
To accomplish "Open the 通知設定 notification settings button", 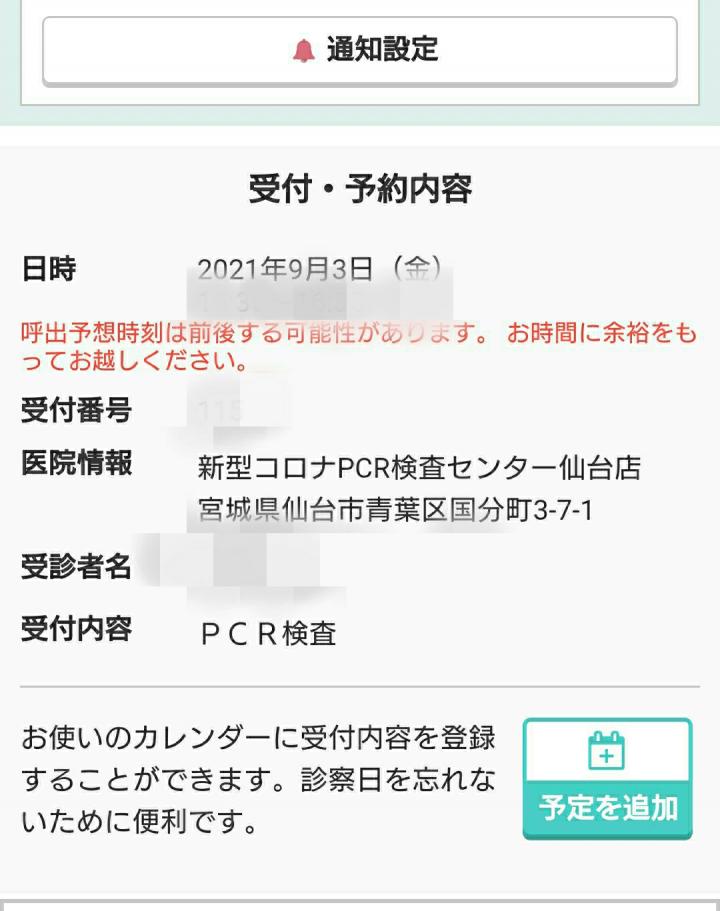I will [360, 50].
